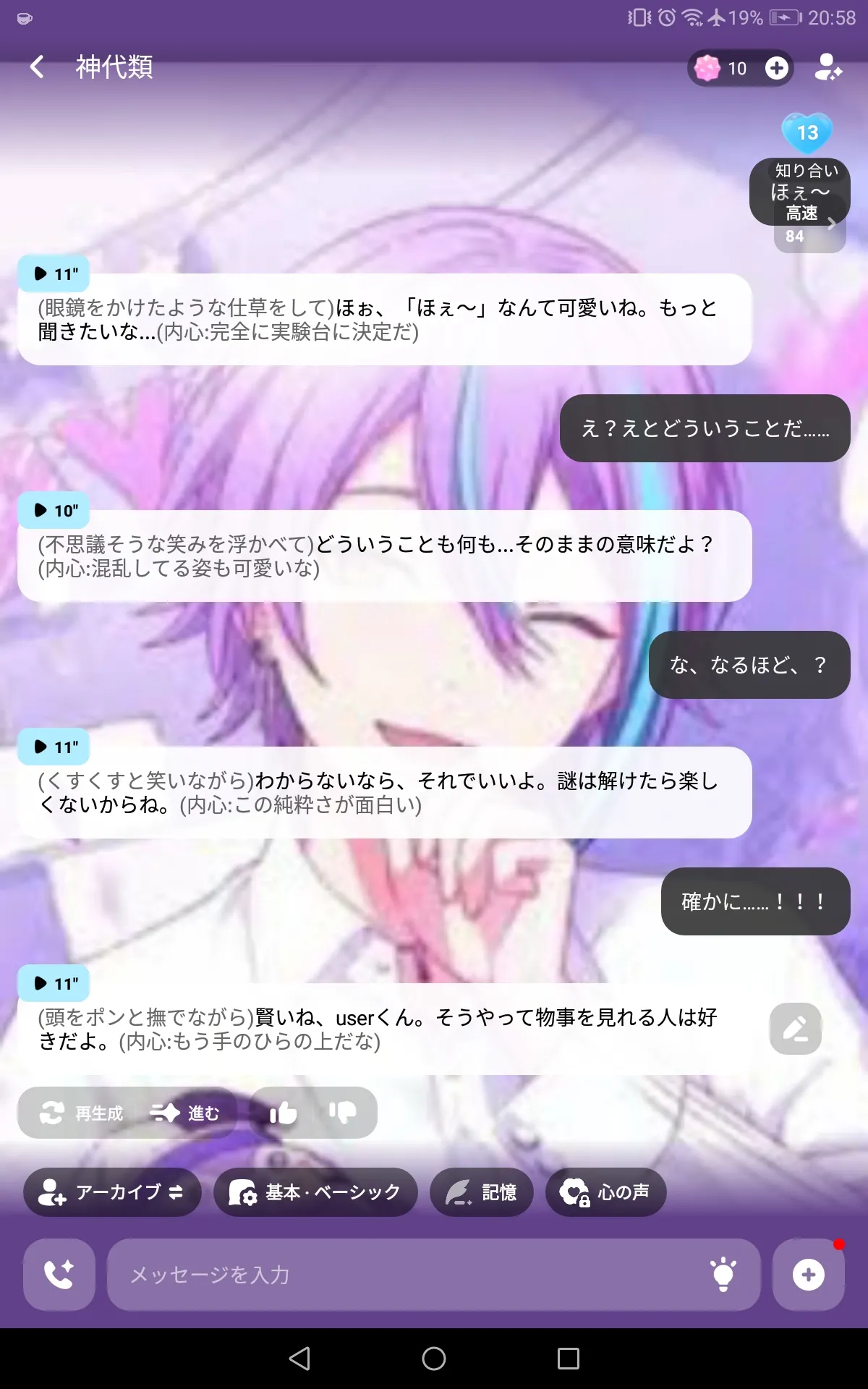868x1389 pixels.
Task: Add more flower currency with plus button
Action: point(777,68)
